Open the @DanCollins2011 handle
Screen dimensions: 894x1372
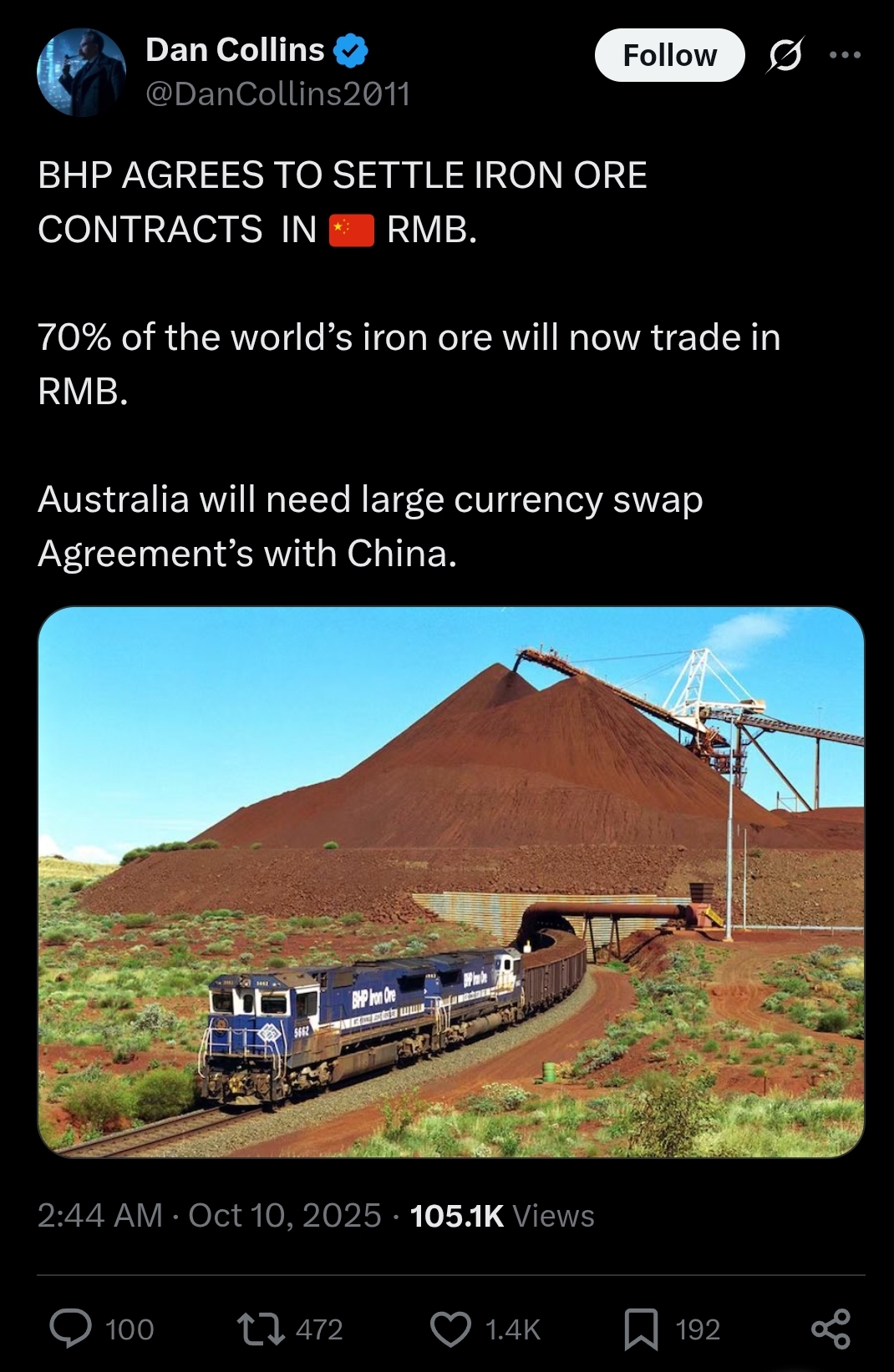tap(278, 94)
